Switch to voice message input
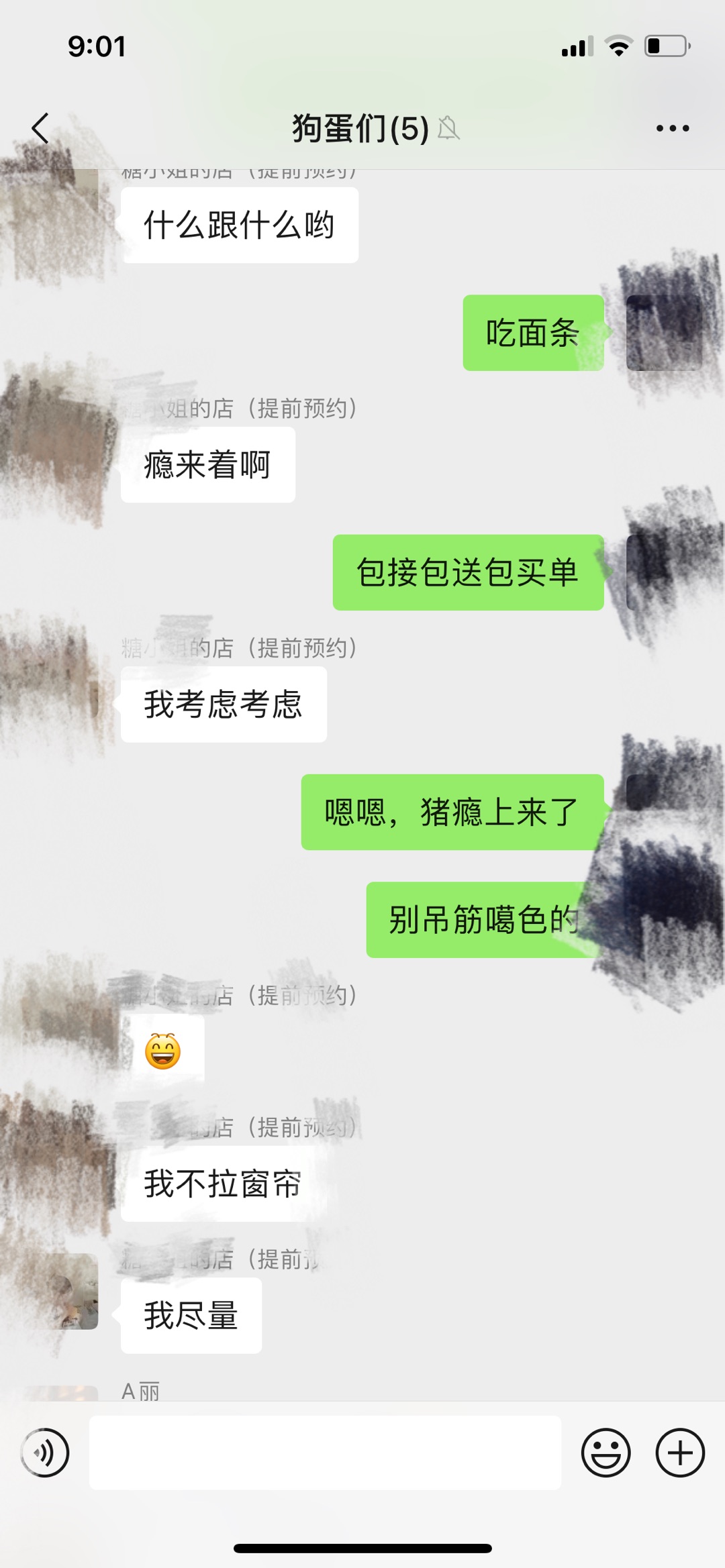Viewport: 725px width, 1568px height. (45, 1453)
